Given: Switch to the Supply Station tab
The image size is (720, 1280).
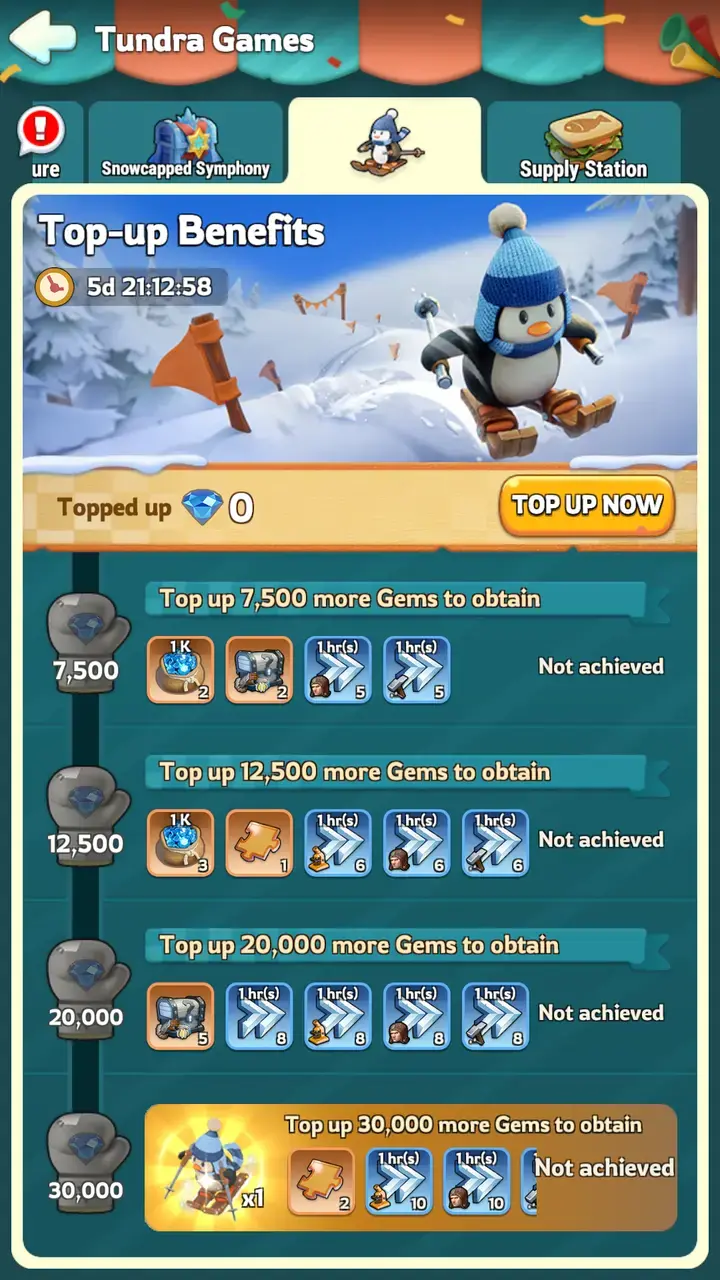Looking at the screenshot, I should [583, 144].
